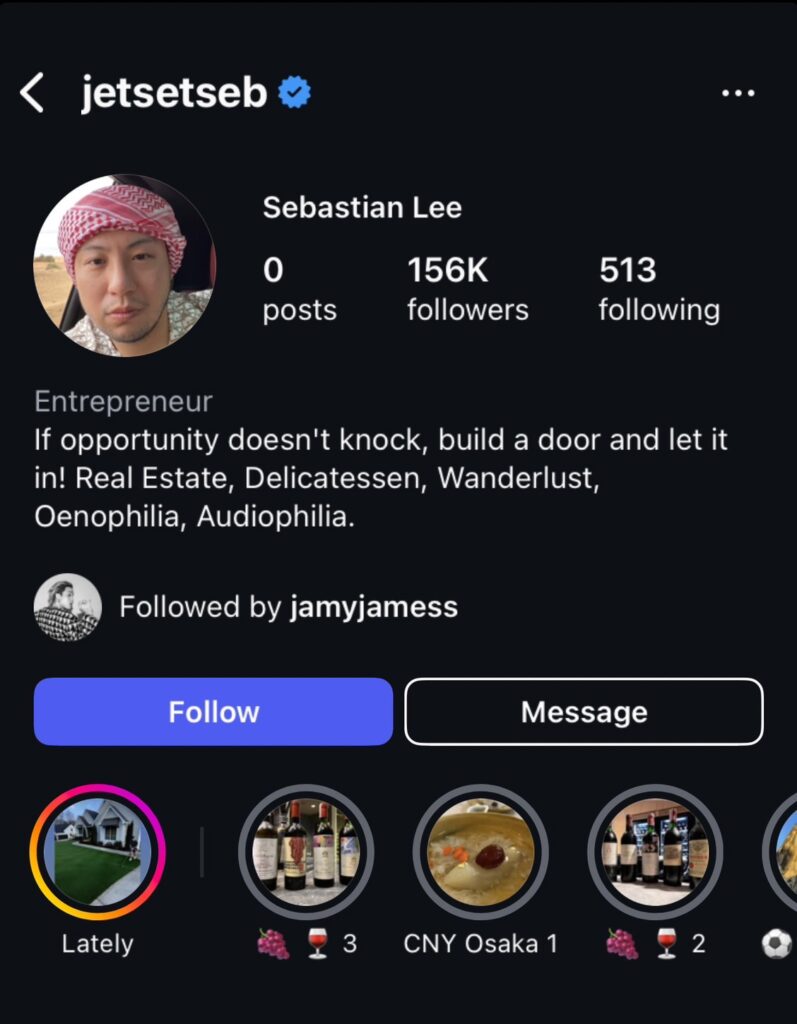This screenshot has height=1024, width=797.
Task: Open the soccer ball highlight
Action: point(781,852)
